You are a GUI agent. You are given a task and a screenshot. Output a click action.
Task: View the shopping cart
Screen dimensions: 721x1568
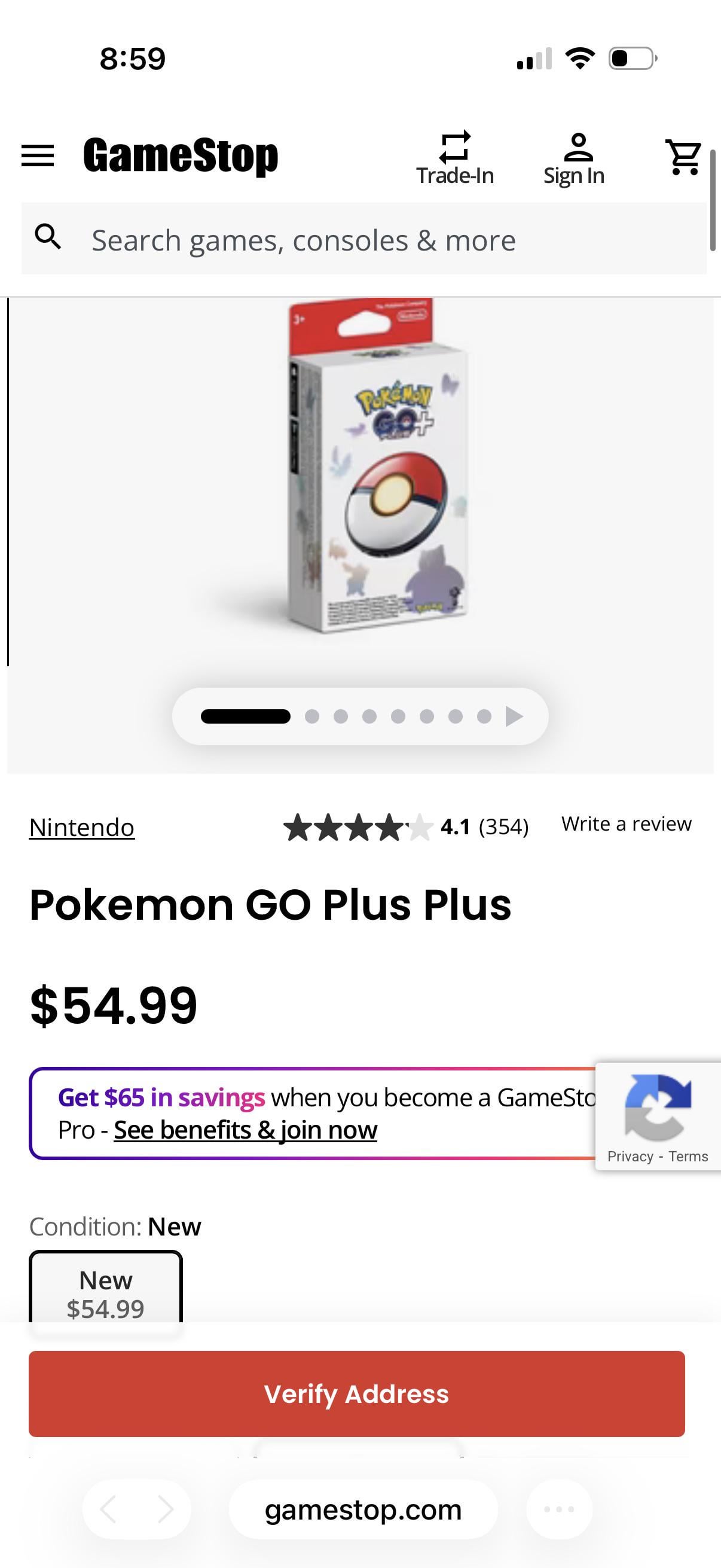[684, 157]
